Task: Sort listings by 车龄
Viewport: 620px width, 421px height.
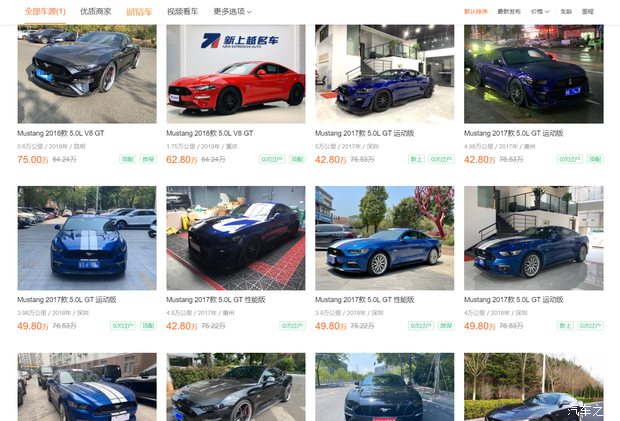Action: pyautogui.click(x=566, y=12)
